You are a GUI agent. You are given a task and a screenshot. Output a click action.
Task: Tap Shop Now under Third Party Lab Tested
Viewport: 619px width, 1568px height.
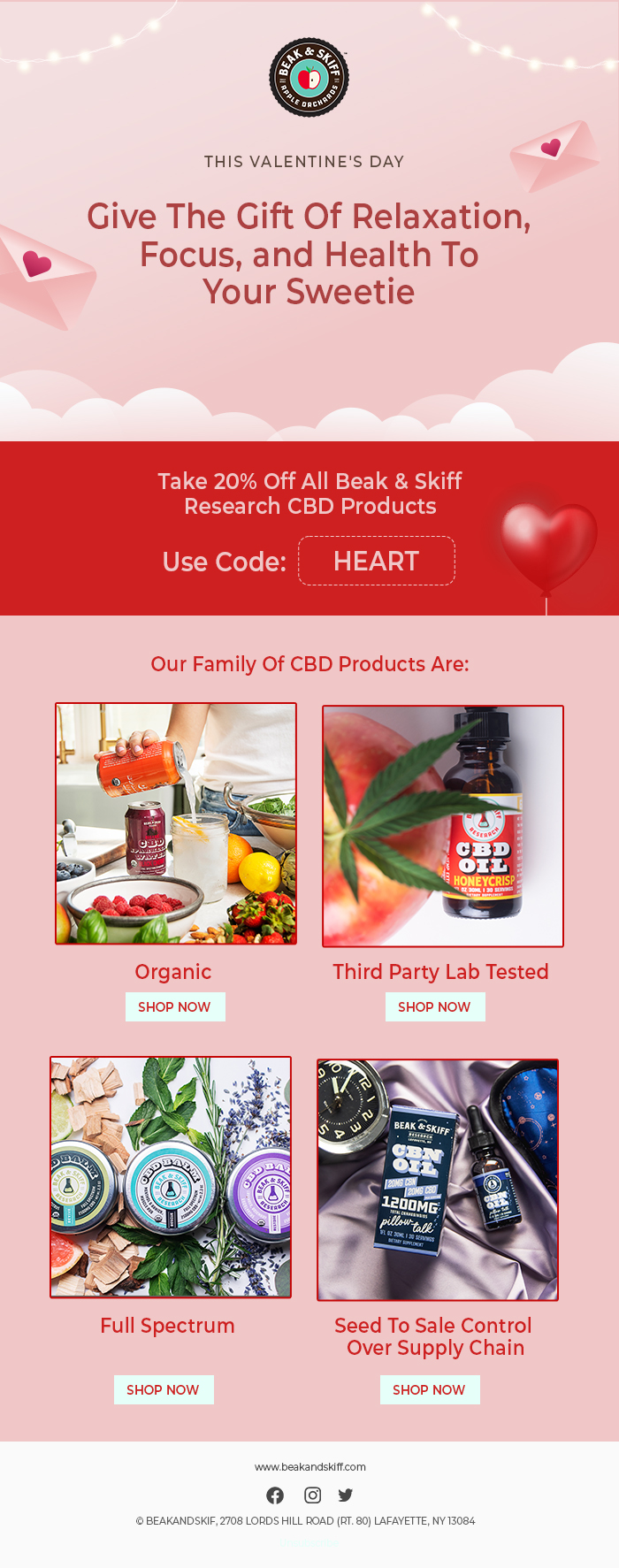pyautogui.click(x=434, y=1006)
